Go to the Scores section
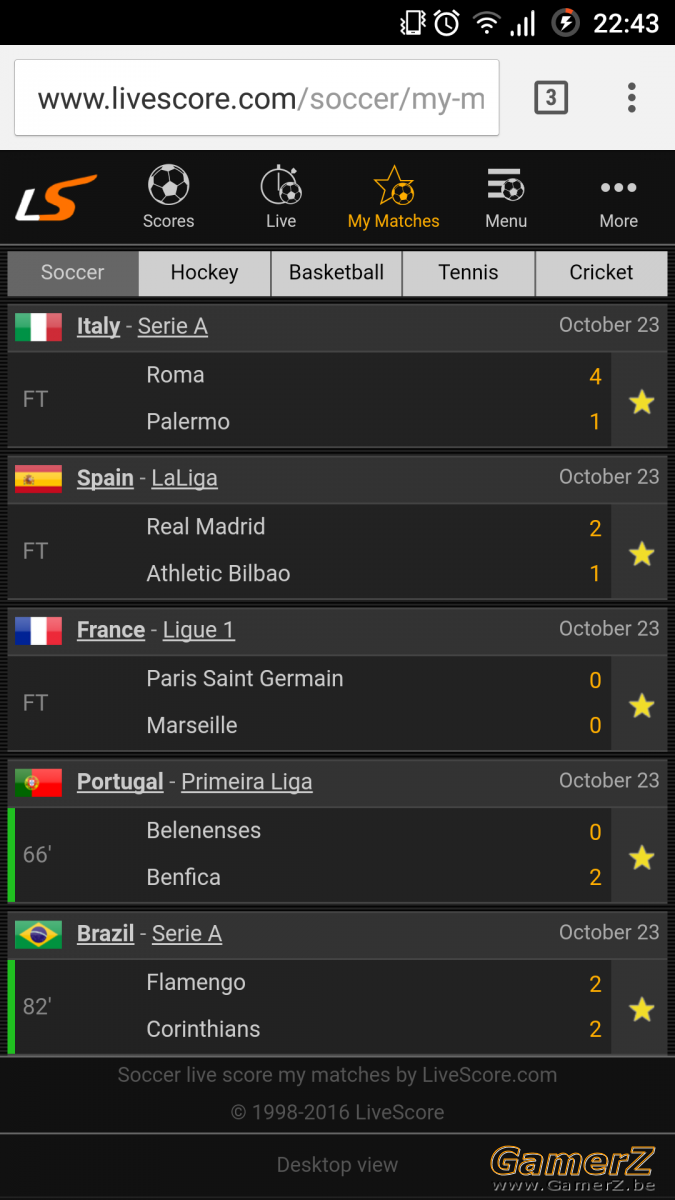The height and width of the screenshot is (1200, 675). 168,197
